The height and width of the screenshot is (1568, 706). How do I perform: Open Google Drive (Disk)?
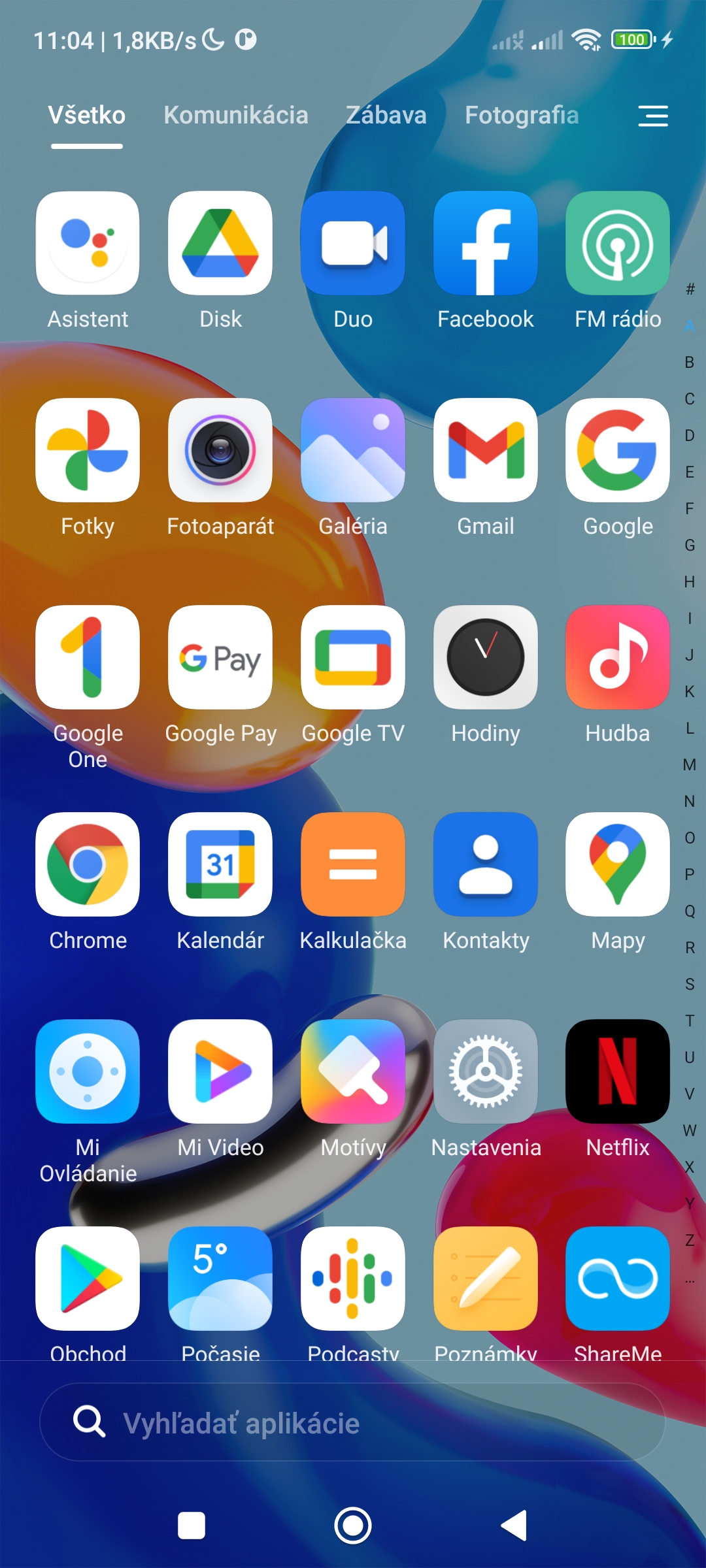click(220, 244)
